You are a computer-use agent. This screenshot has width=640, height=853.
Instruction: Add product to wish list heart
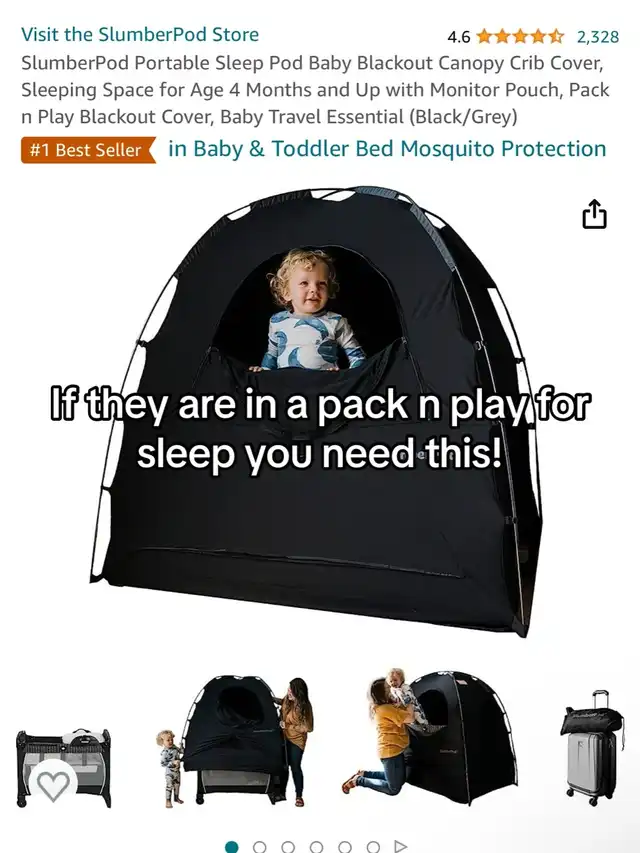(x=53, y=785)
